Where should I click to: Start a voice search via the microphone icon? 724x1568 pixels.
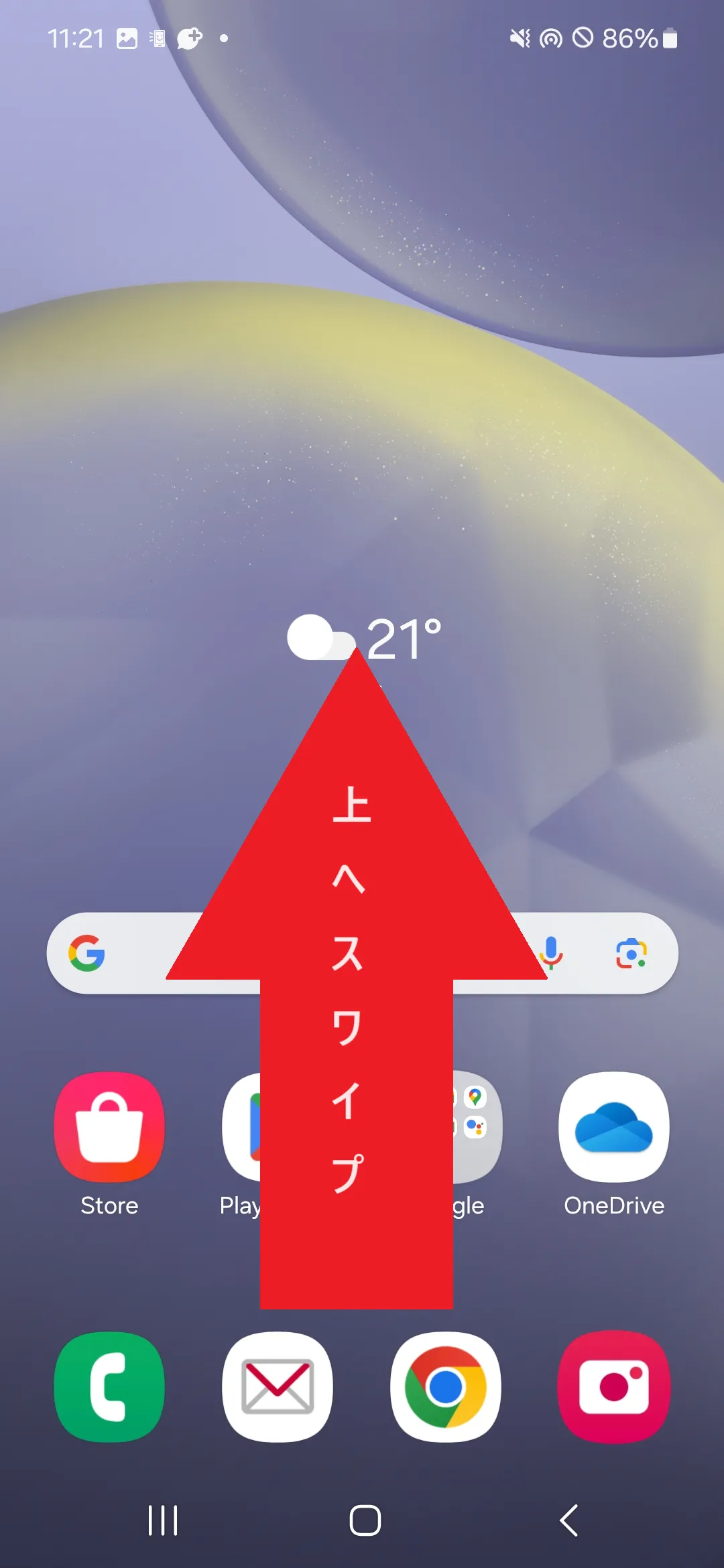[x=551, y=954]
